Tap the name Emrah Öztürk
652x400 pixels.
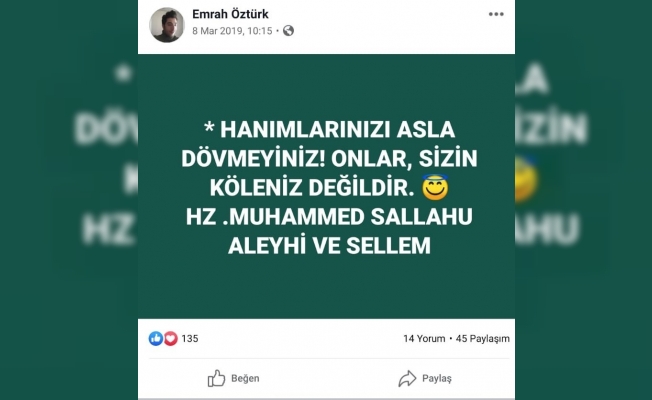point(230,14)
